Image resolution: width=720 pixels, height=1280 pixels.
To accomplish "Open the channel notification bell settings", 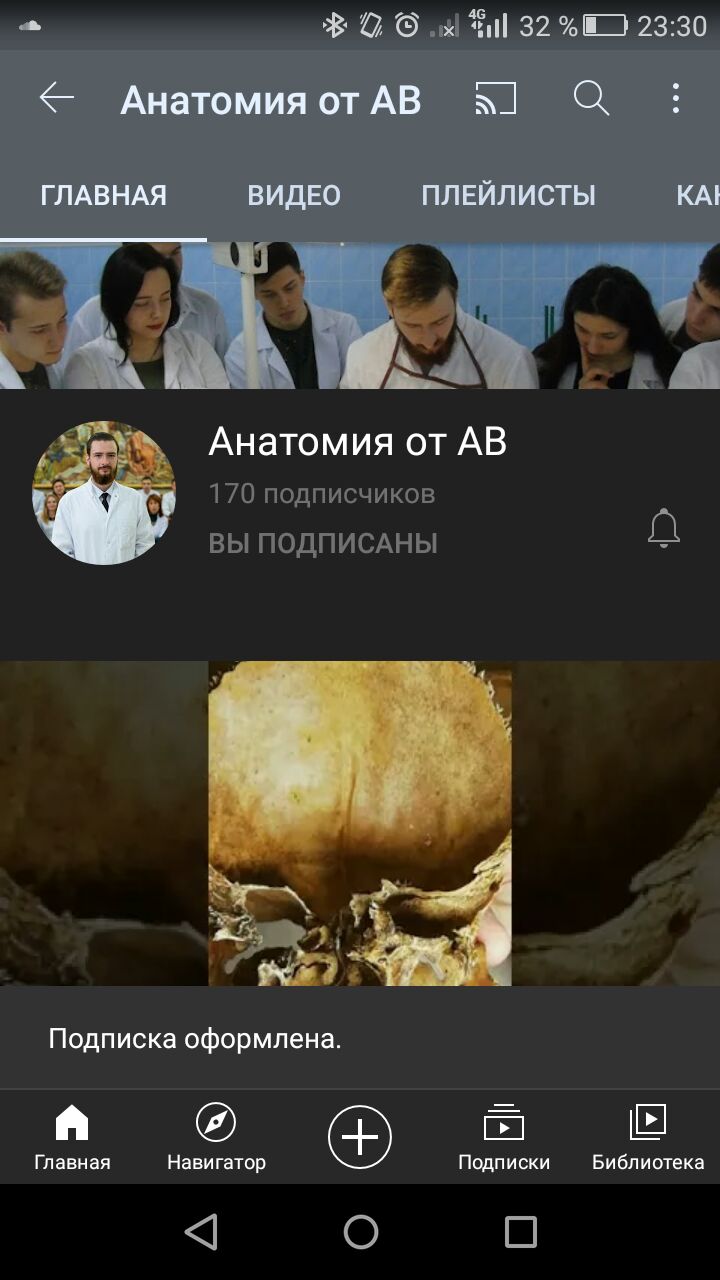I will pos(663,528).
